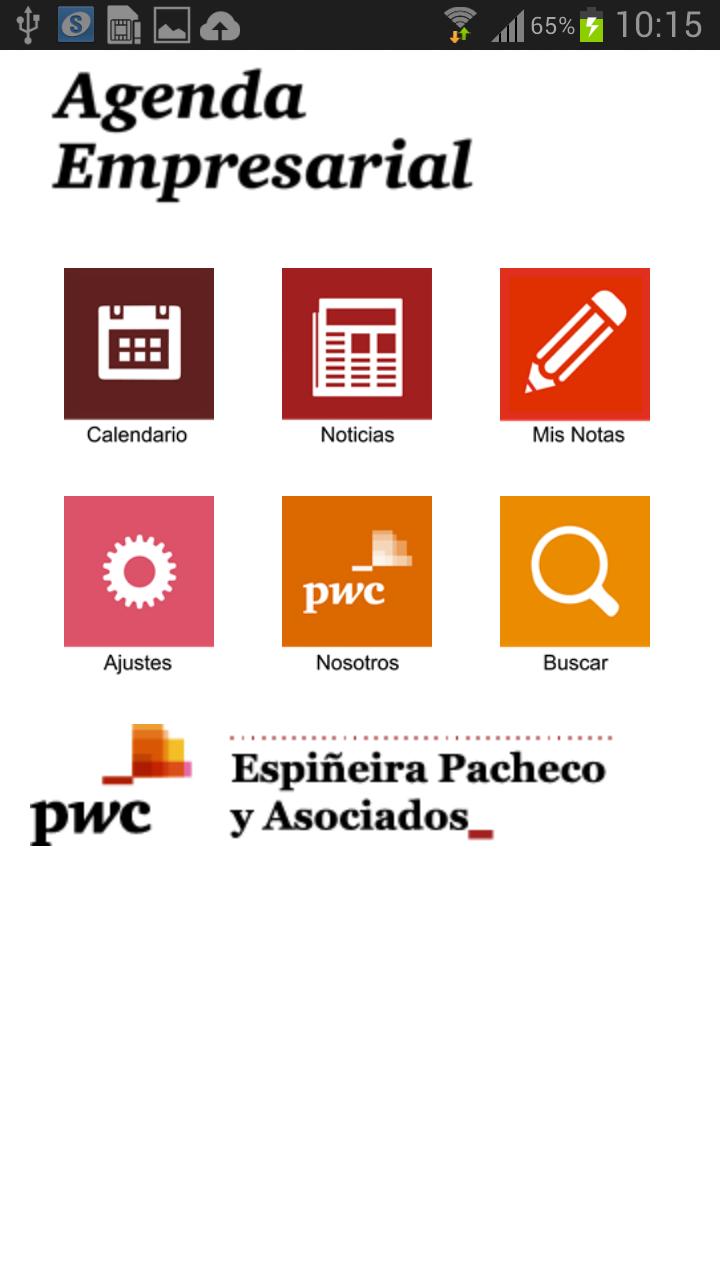Open Buscar search magnifier

574,570
